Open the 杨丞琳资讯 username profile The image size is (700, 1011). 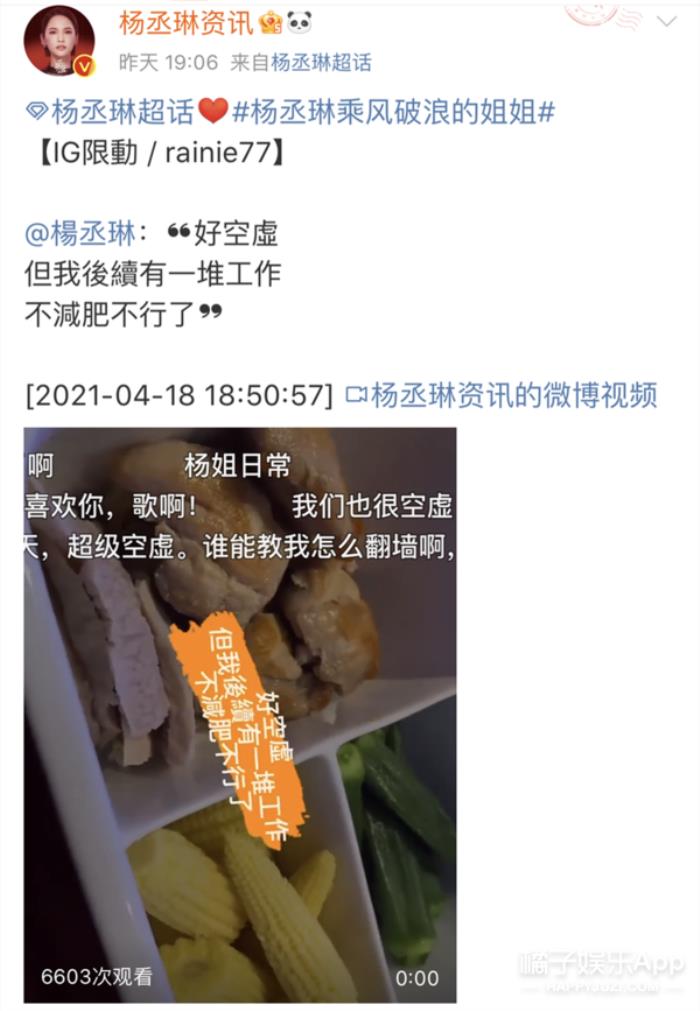click(x=186, y=22)
